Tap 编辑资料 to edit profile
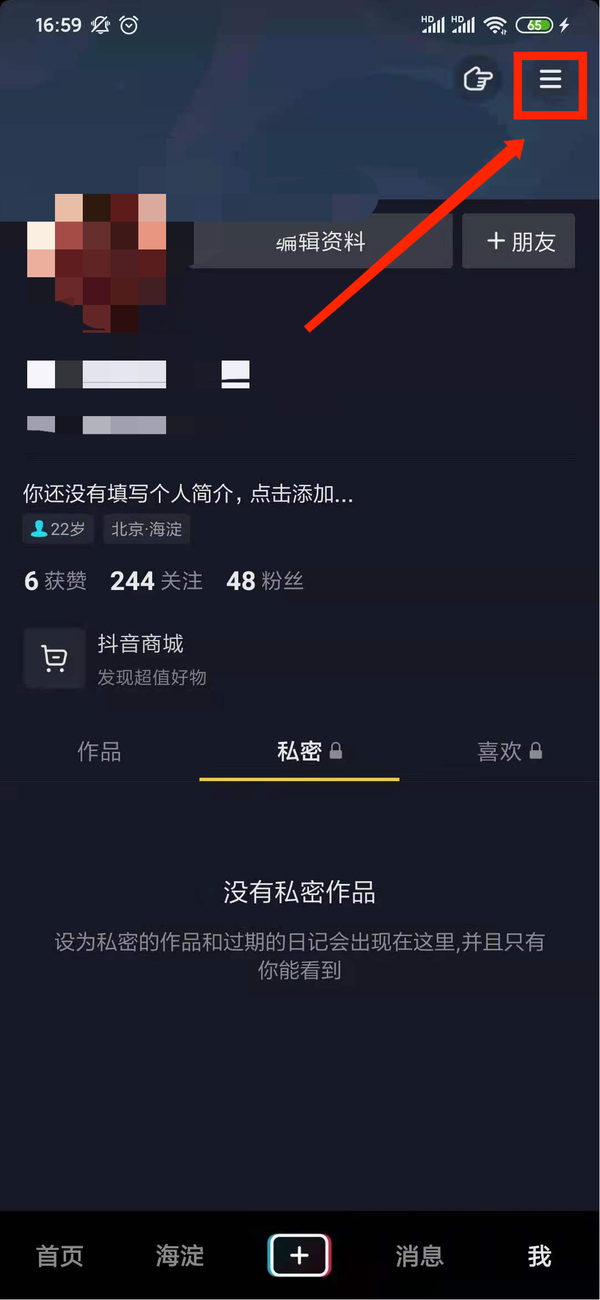 point(322,242)
